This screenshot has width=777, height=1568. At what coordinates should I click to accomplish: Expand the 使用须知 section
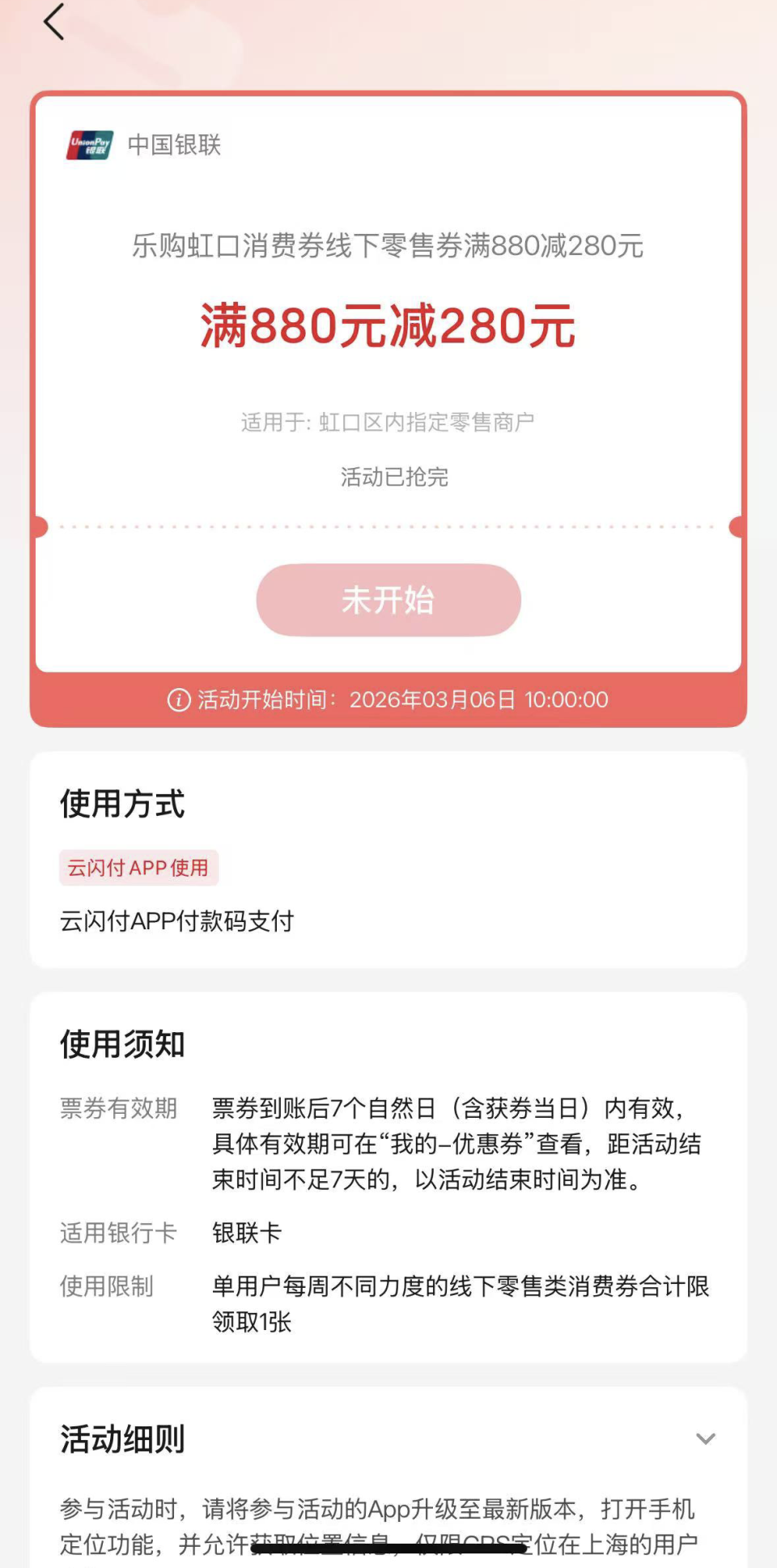pyautogui.click(x=120, y=1043)
